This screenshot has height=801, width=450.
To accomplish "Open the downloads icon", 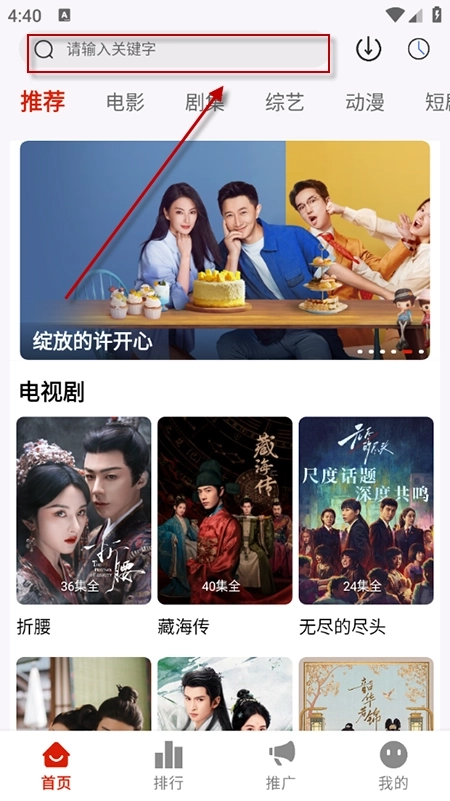I will (368, 50).
